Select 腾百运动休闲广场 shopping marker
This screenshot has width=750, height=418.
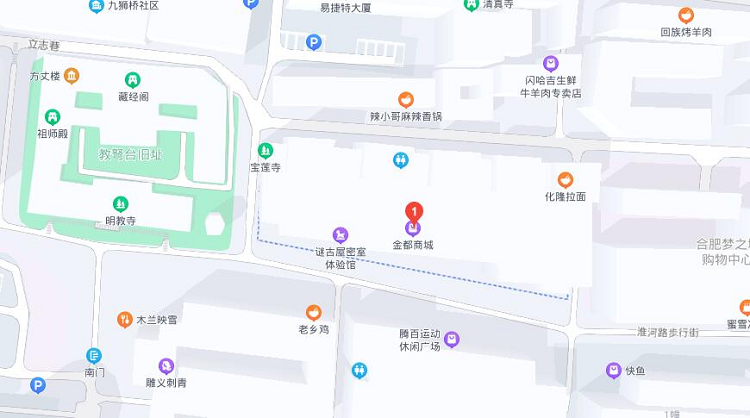(x=451, y=339)
